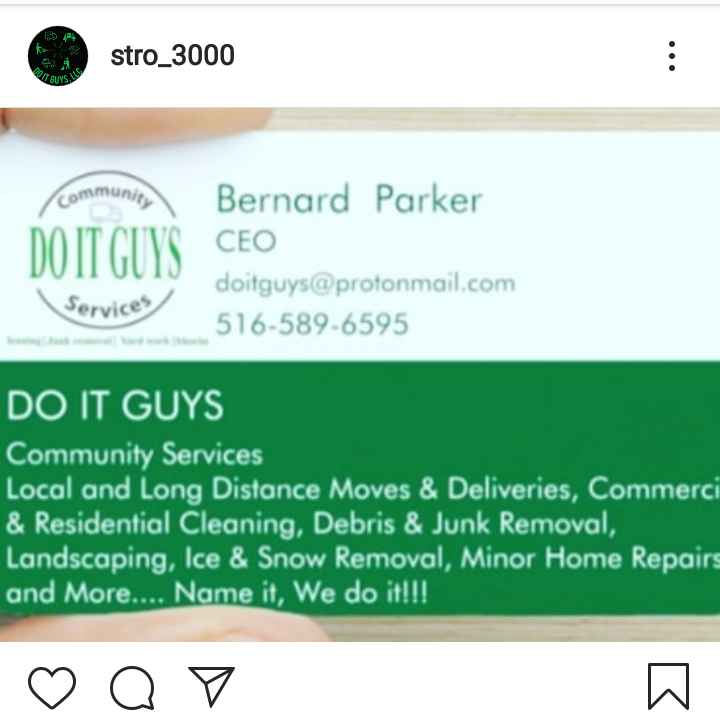Comment on the post
720x720 pixels.
pyautogui.click(x=132, y=687)
